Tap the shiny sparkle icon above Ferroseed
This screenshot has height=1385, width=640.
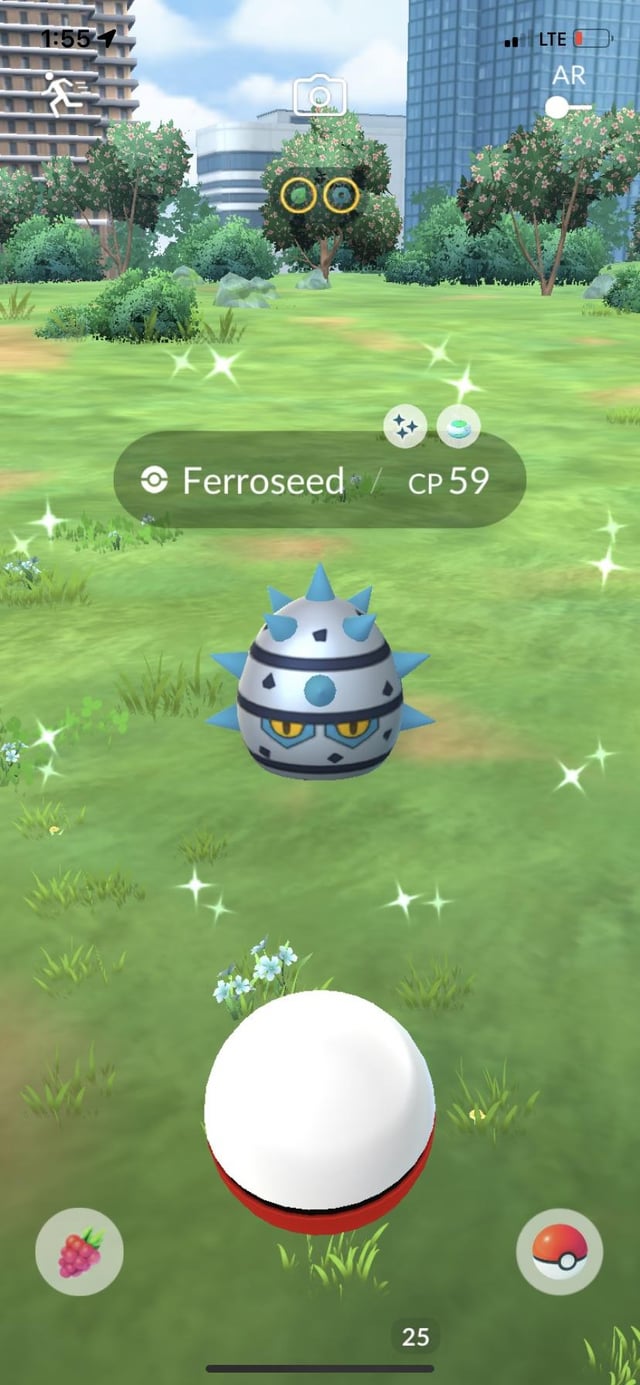tap(405, 427)
